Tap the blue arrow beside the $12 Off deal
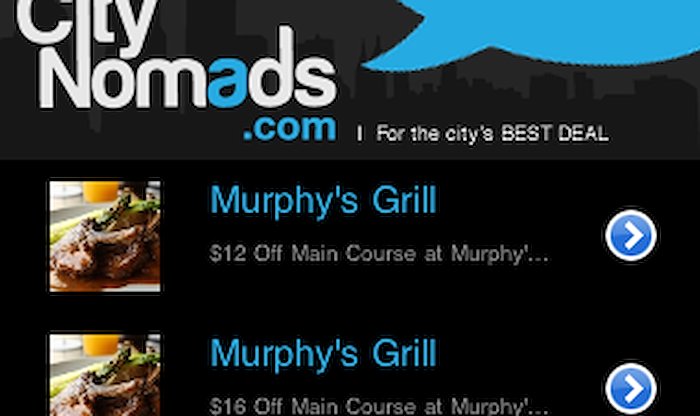 631,236
